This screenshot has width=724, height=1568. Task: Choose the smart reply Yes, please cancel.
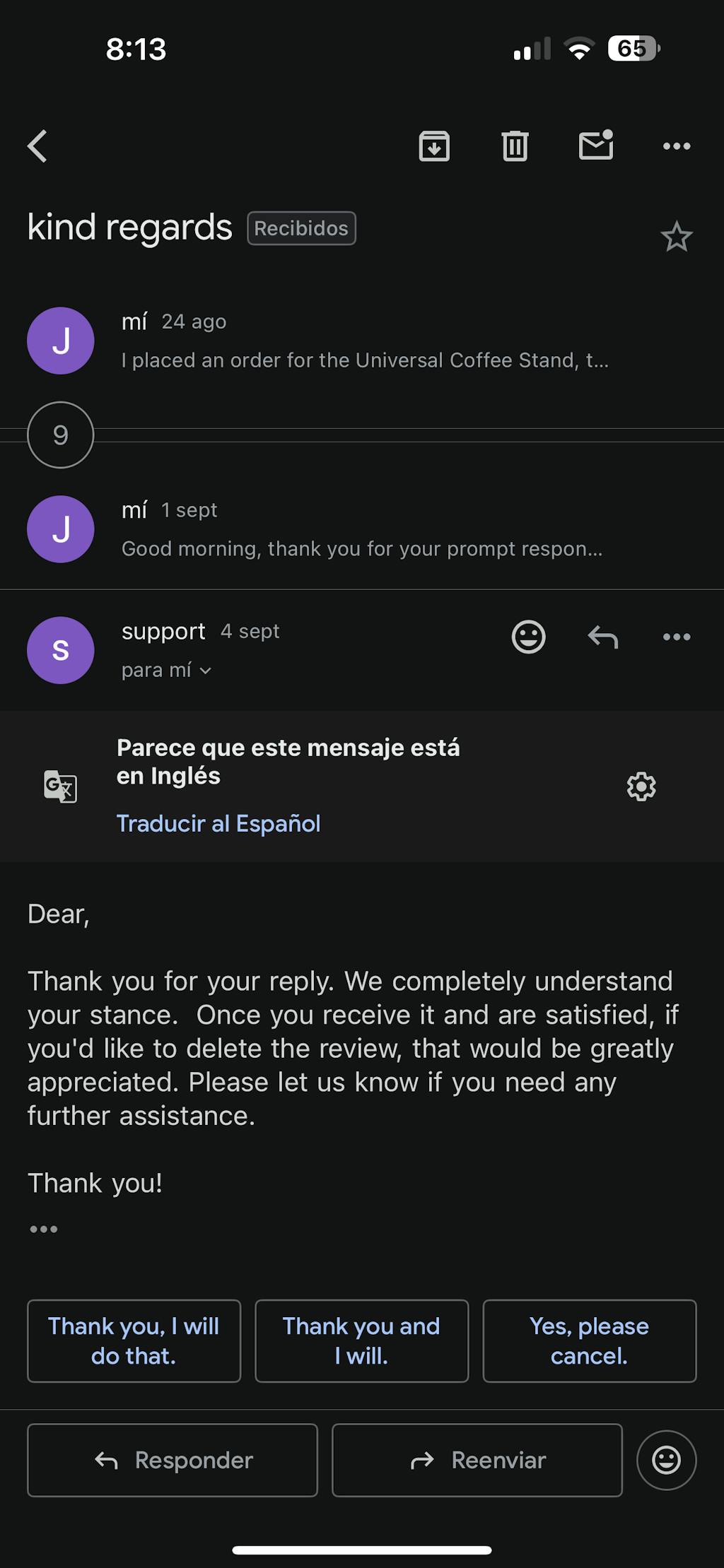click(589, 1340)
